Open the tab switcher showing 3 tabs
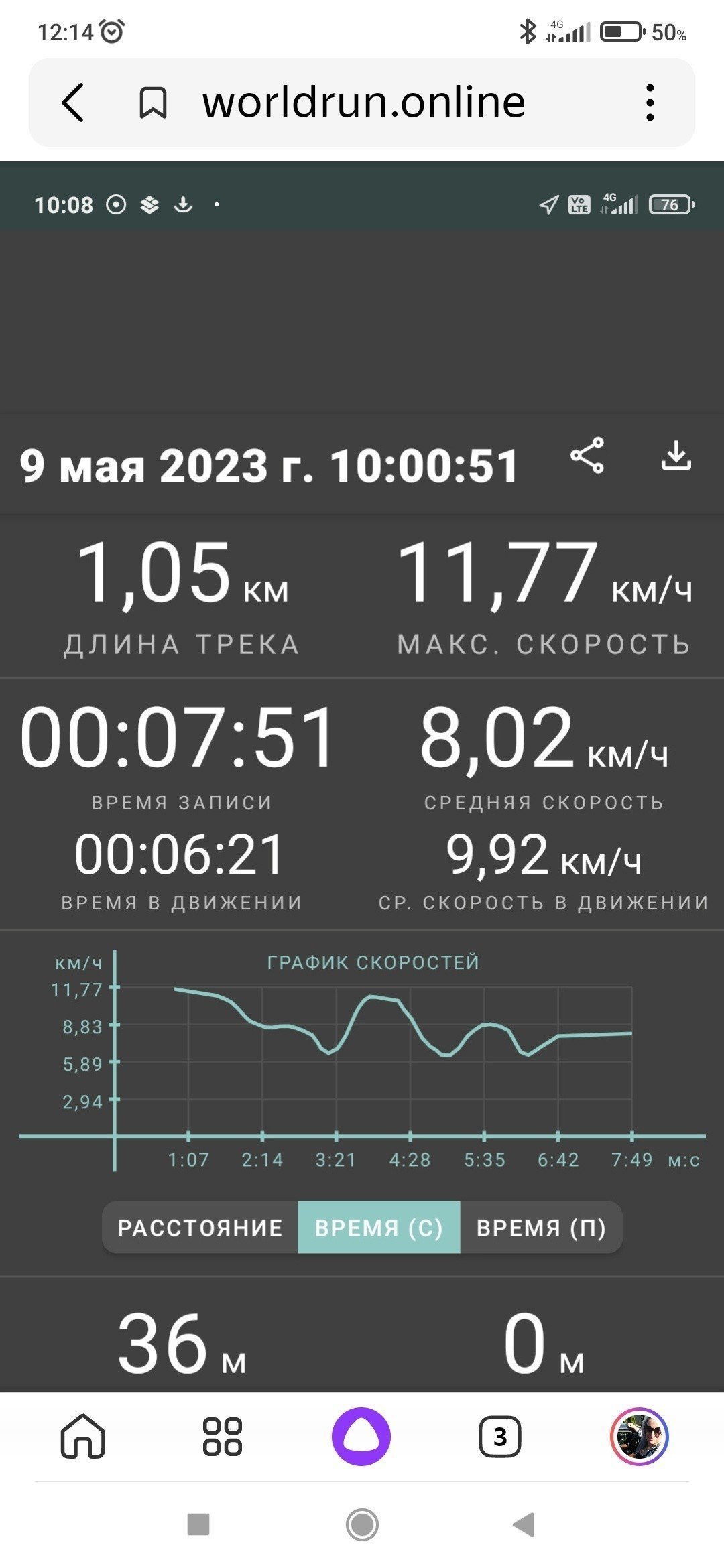Viewport: 724px width, 1568px height. coord(500,1437)
